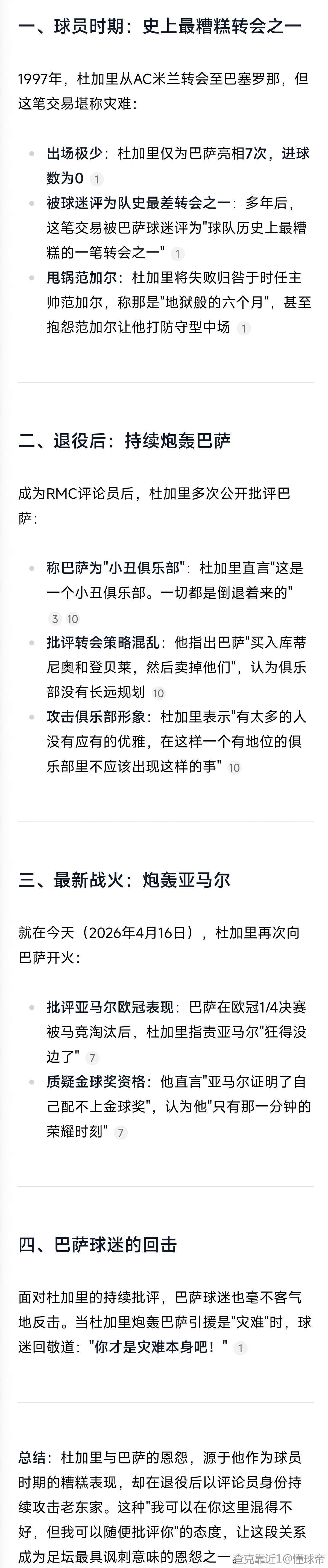Open citation 1 after '打防守型中场'
Image resolution: width=328 pixels, height=1568 pixels.
[x=244, y=329]
